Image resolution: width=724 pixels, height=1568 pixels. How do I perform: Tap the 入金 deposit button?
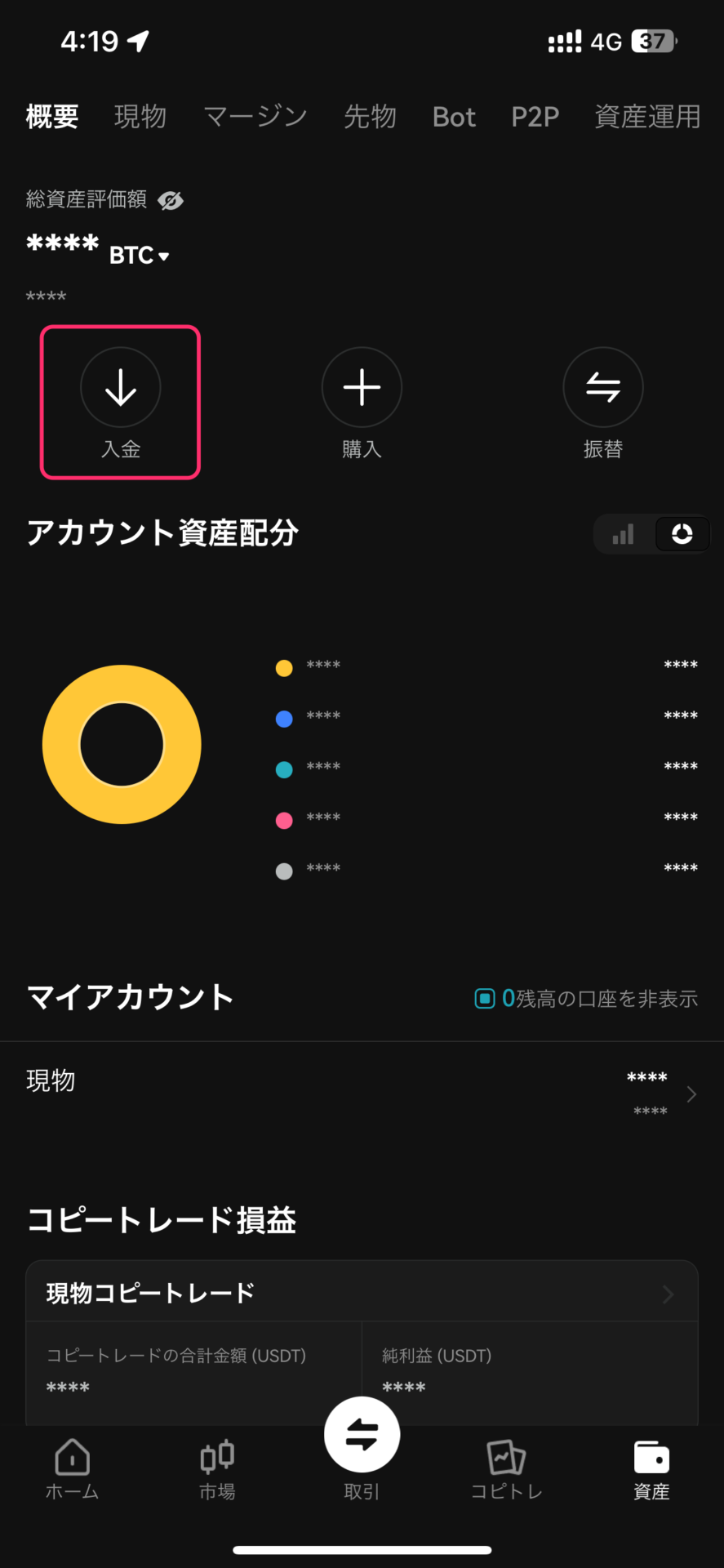point(120,403)
